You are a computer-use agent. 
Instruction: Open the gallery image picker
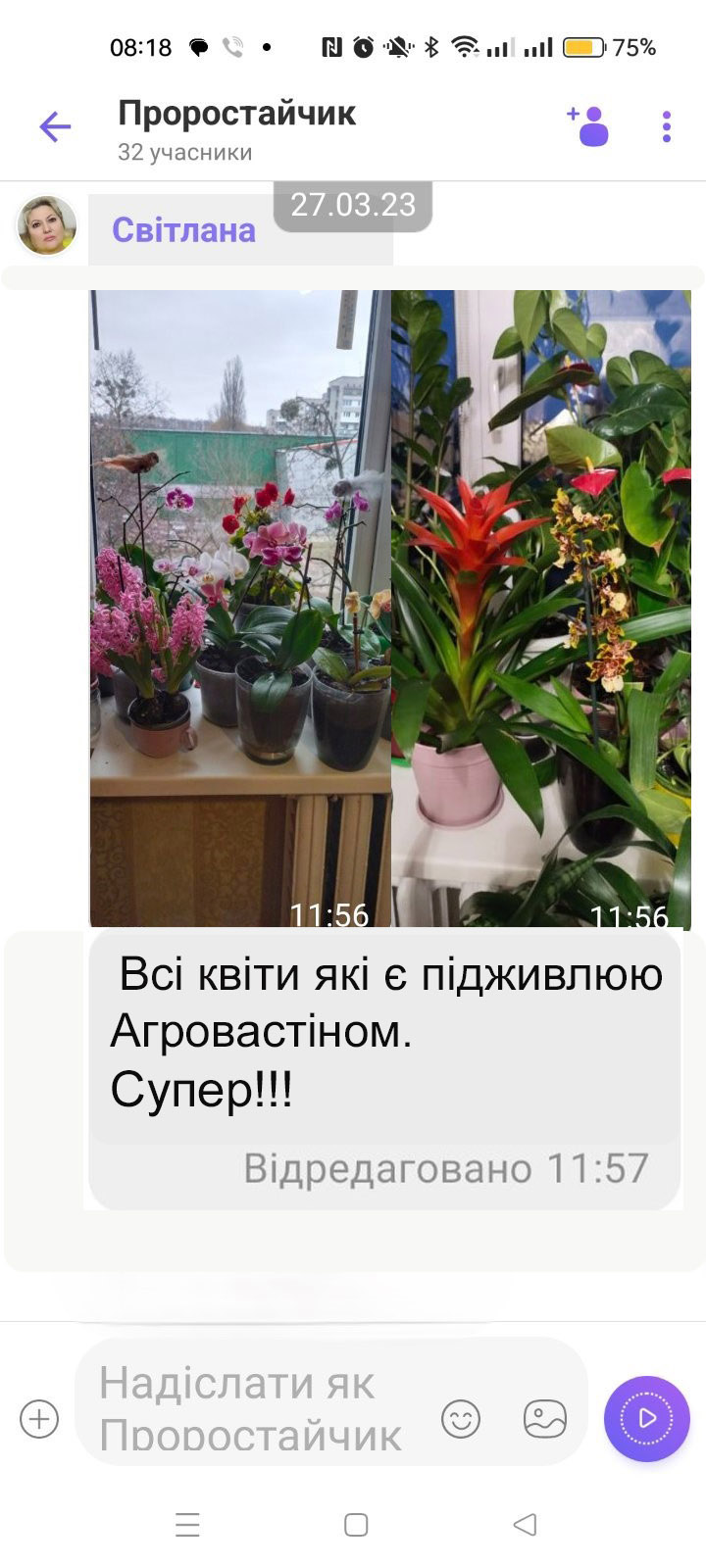(545, 1418)
